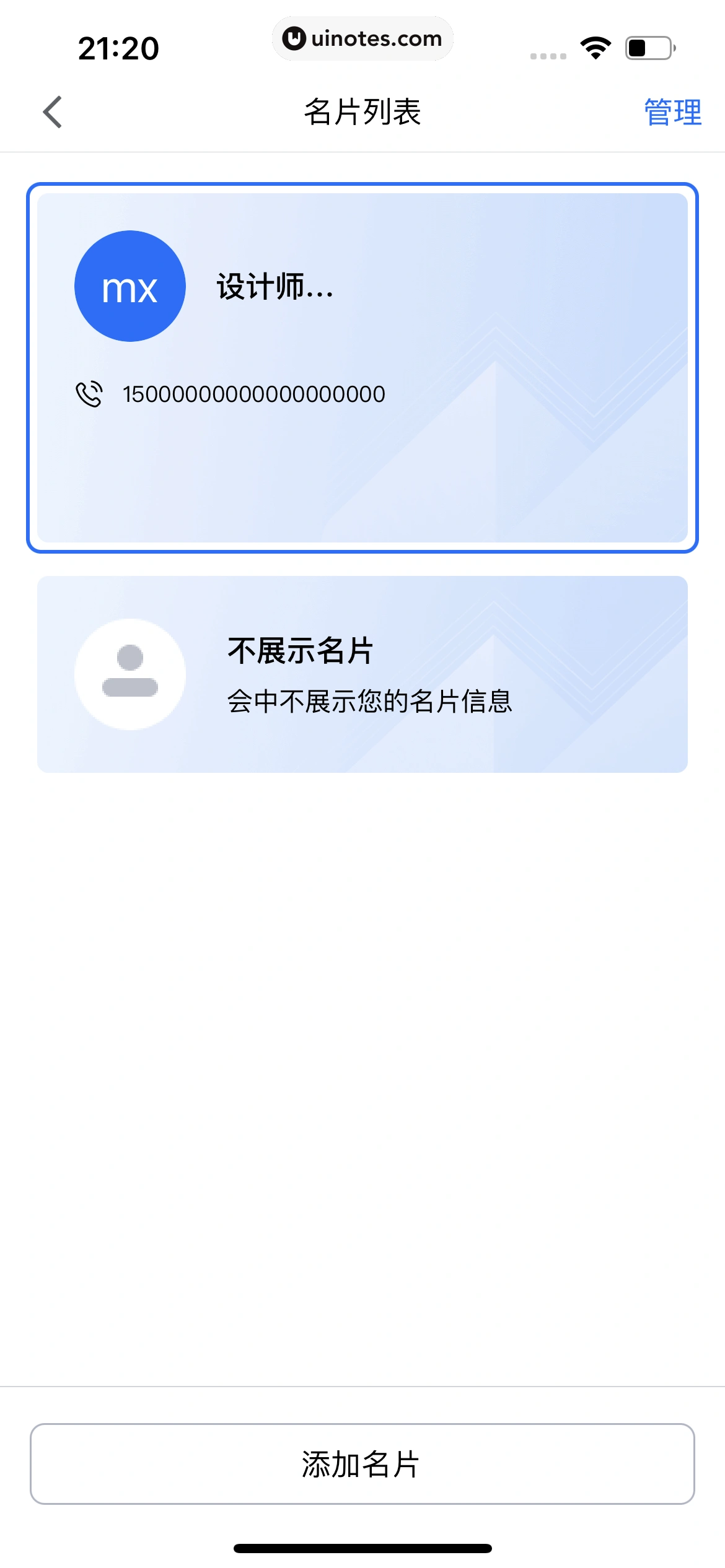Tap the back arrow to return

52,112
